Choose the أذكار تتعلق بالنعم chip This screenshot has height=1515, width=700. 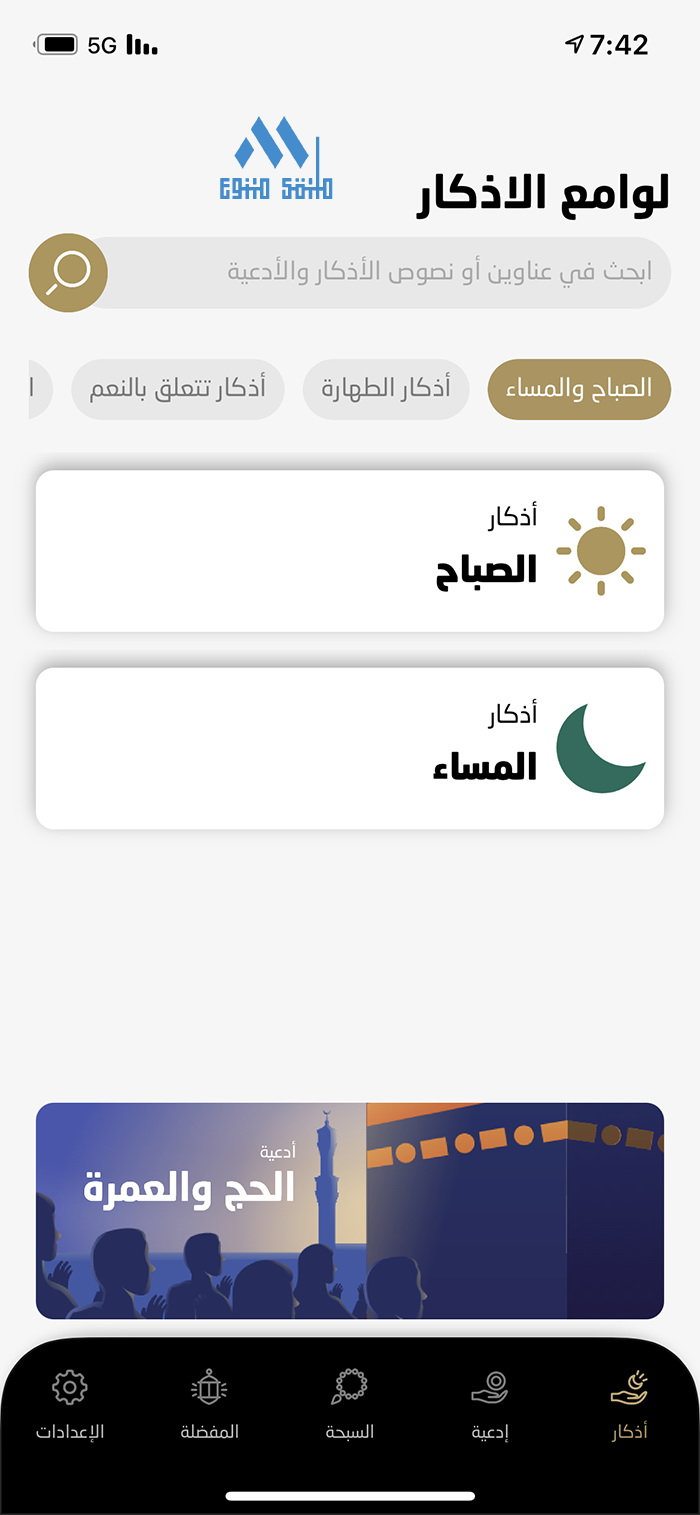coord(178,389)
